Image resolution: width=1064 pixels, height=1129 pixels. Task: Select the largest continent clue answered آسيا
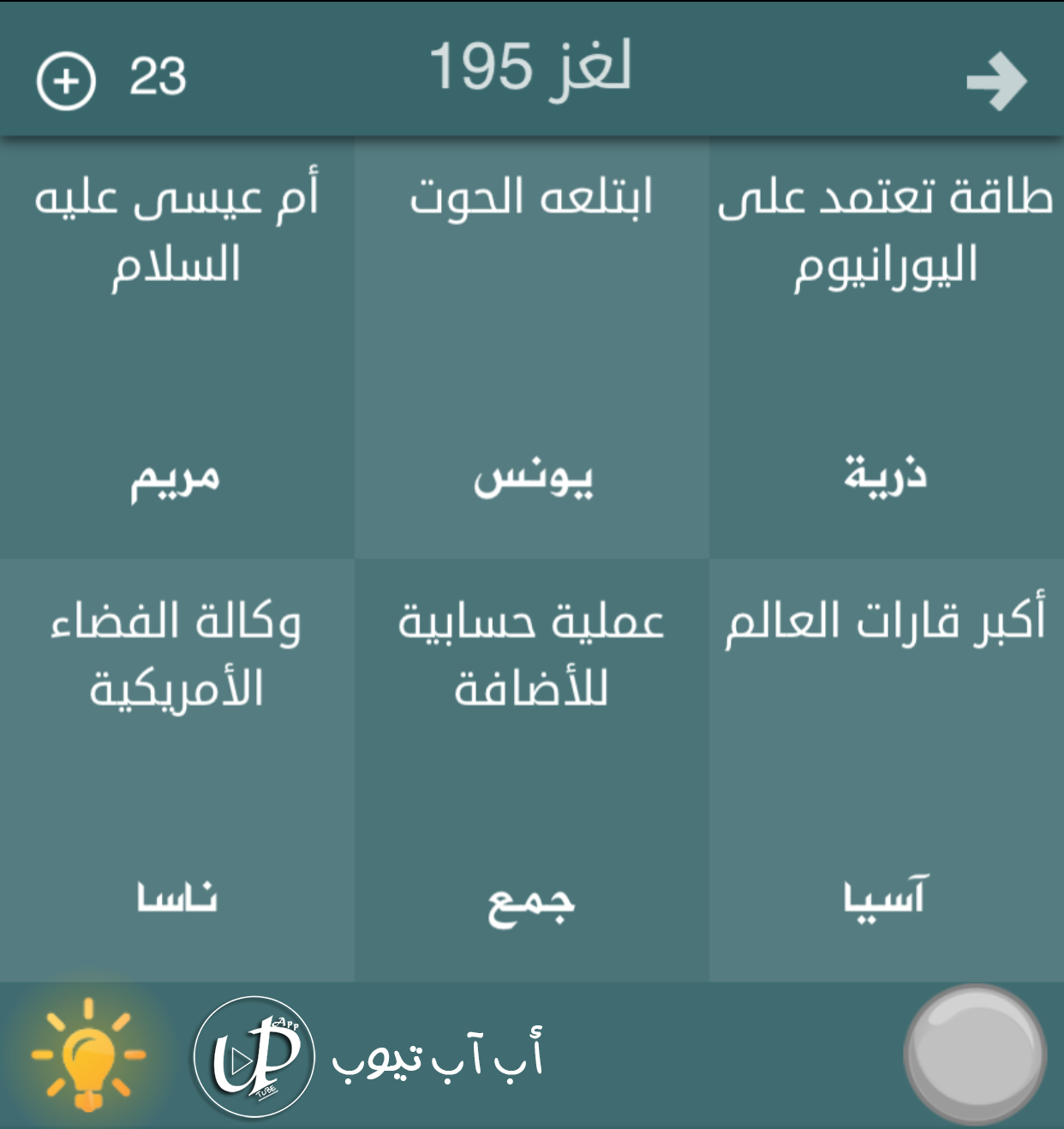886,769
